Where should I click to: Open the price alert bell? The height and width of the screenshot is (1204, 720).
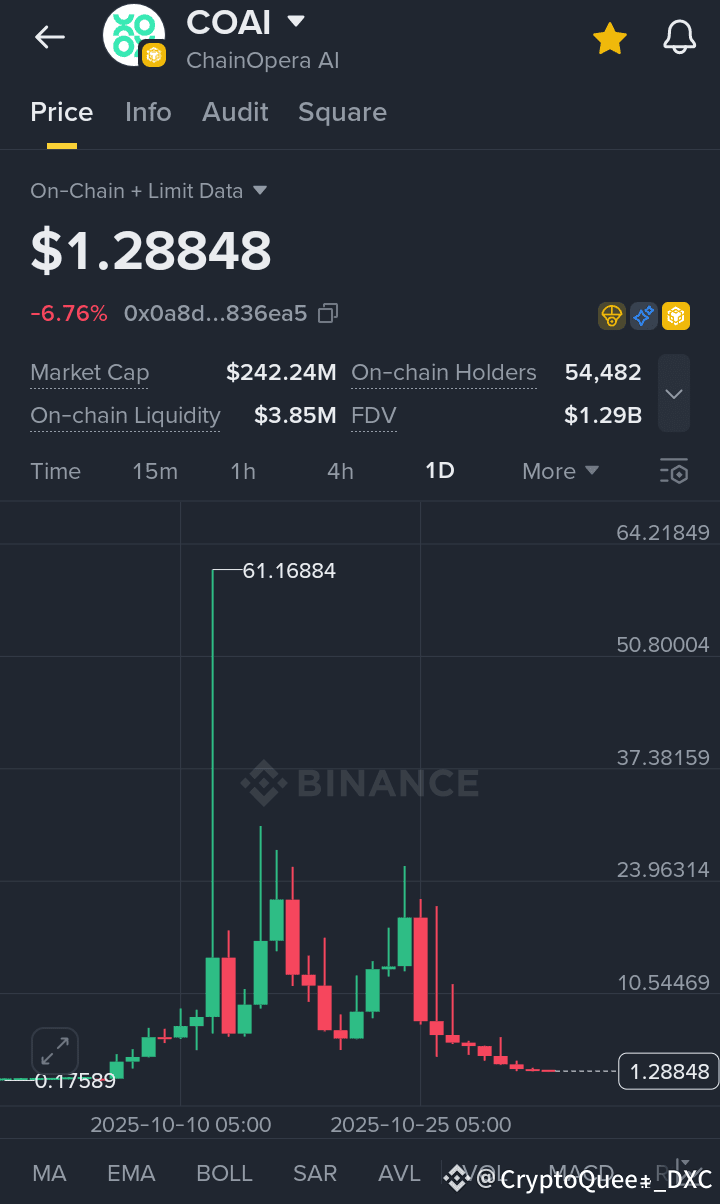click(x=679, y=38)
